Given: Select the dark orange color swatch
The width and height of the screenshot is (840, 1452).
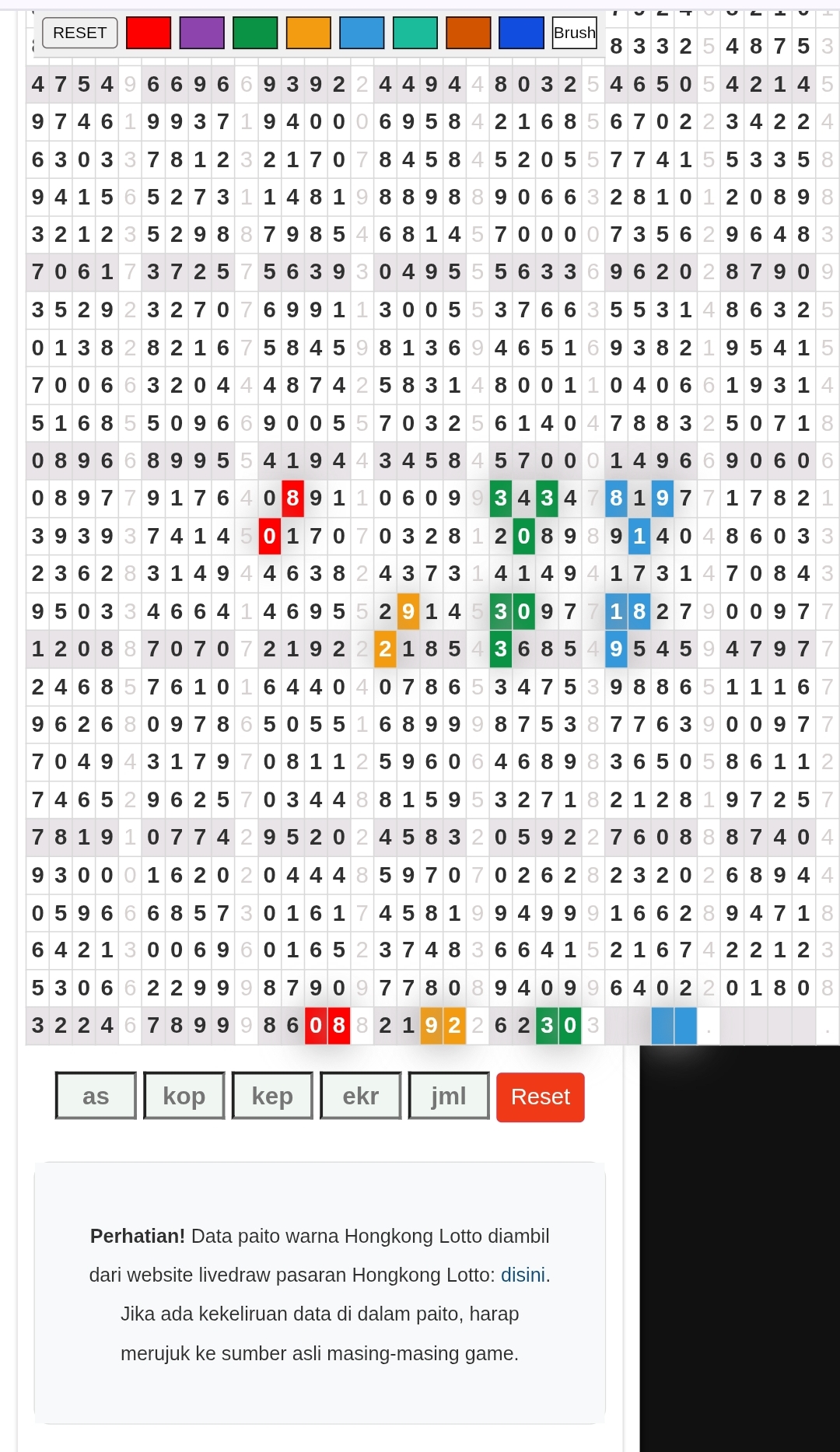Looking at the screenshot, I should [x=468, y=33].
